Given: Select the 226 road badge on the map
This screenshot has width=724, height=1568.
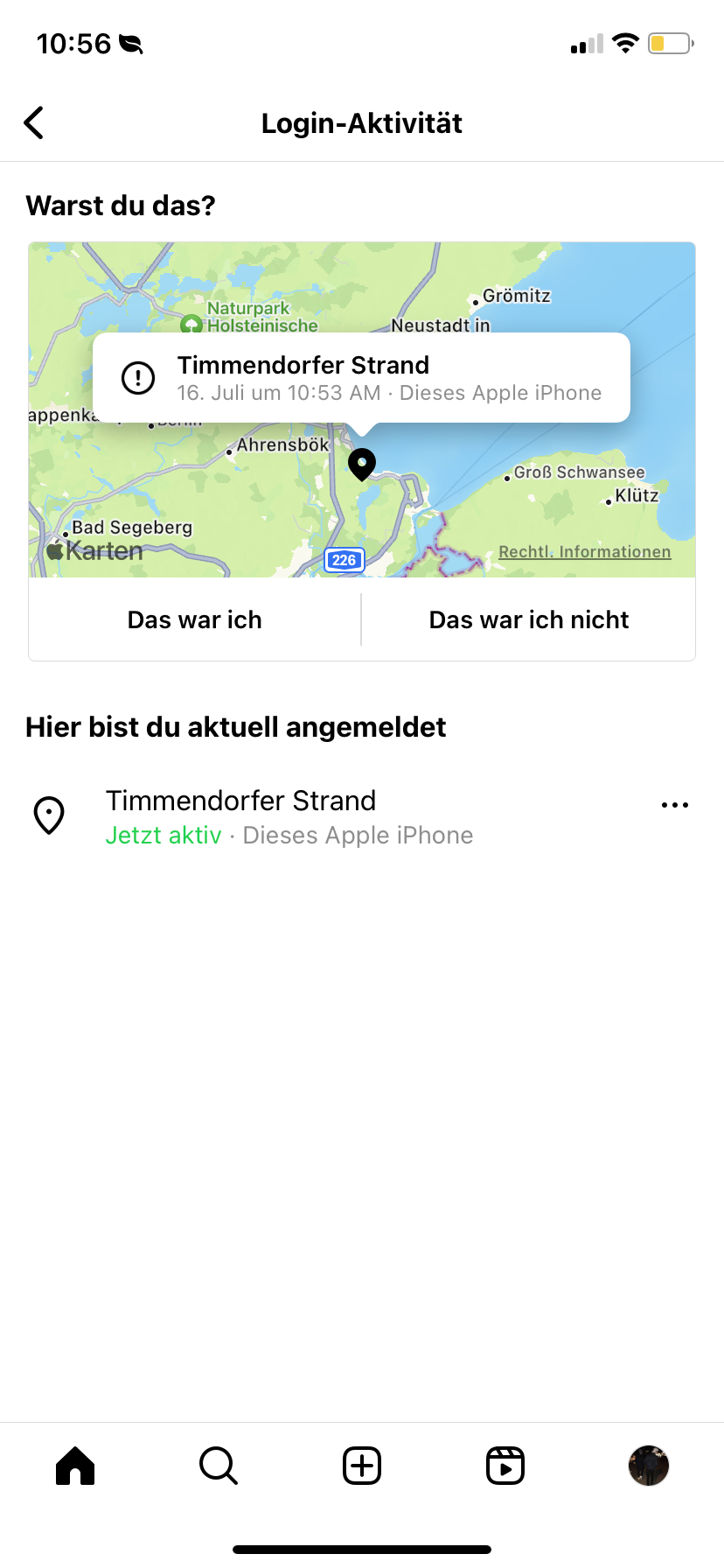Looking at the screenshot, I should click(344, 560).
